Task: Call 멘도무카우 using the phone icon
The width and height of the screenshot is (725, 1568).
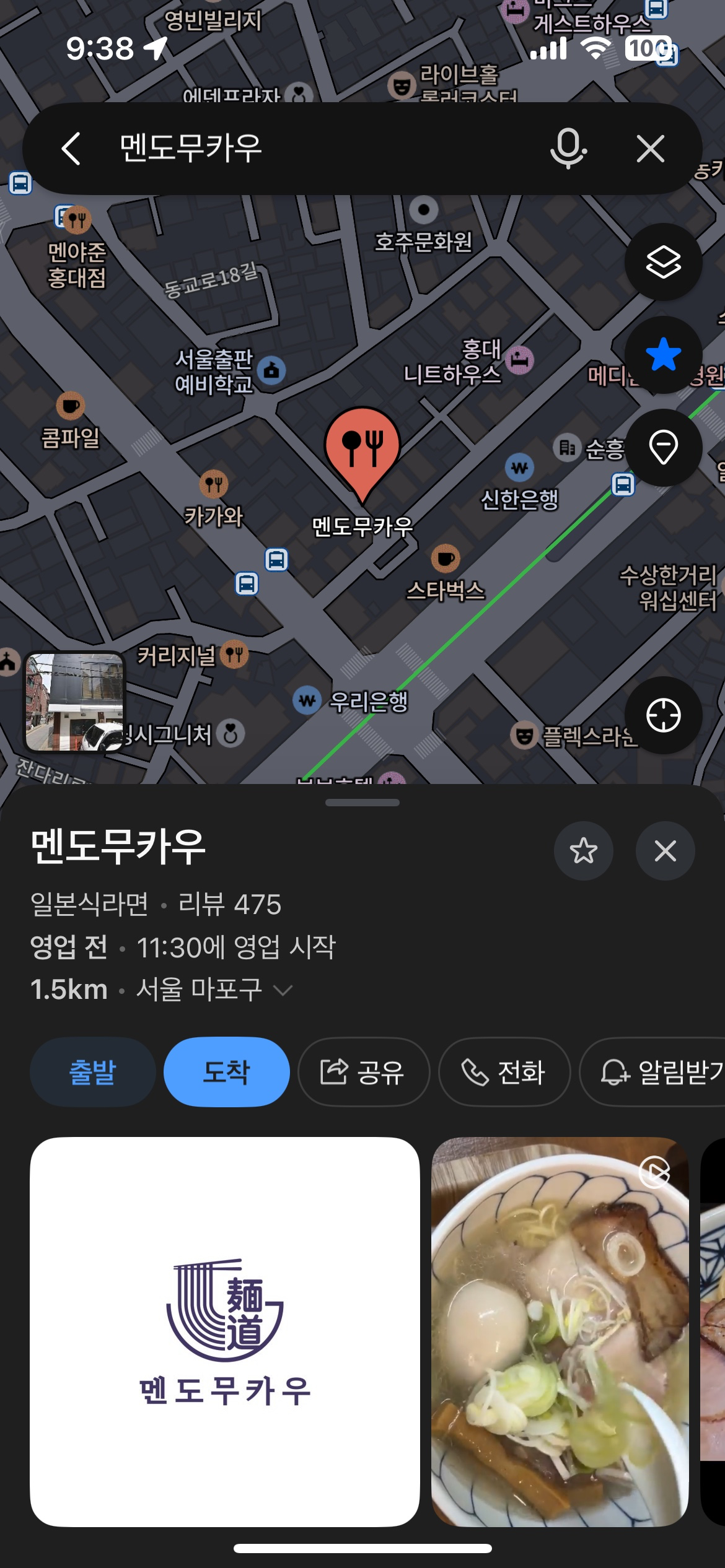Action: pos(504,1073)
